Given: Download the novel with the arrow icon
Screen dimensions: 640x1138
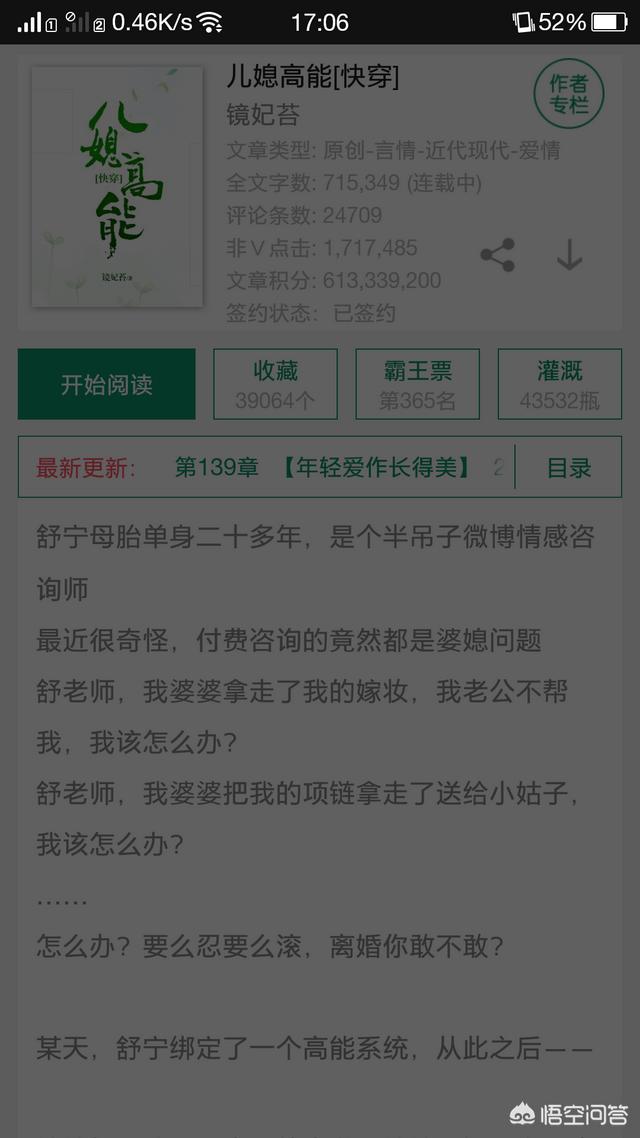Looking at the screenshot, I should (x=570, y=255).
